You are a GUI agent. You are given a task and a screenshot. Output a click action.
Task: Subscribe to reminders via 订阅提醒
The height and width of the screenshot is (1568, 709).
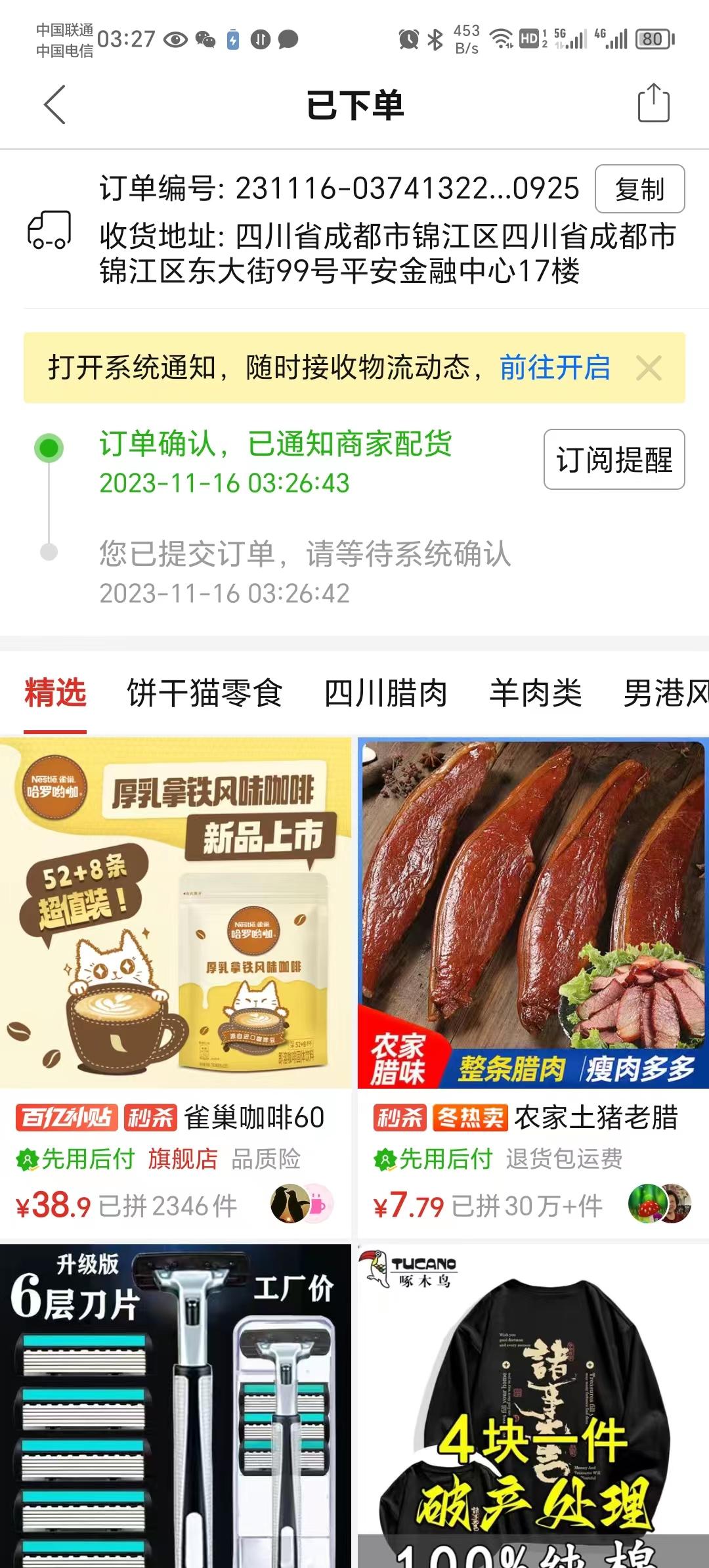614,460
